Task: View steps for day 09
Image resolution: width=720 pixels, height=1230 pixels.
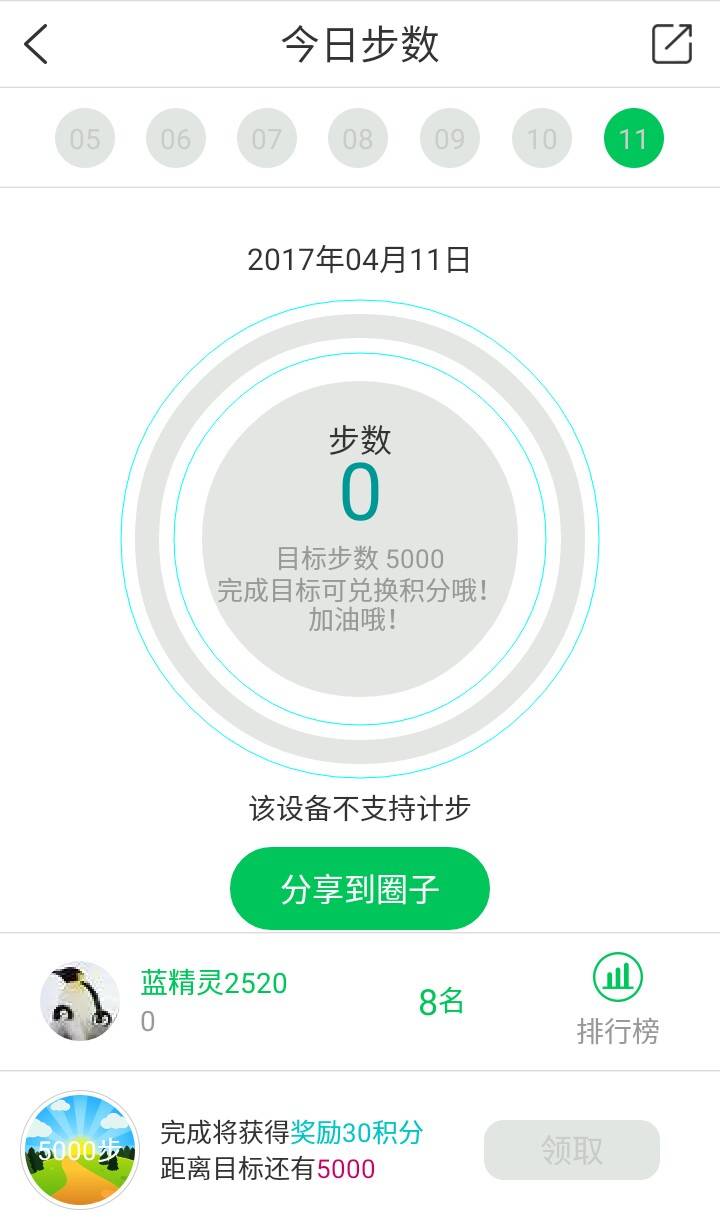Action: pyautogui.click(x=450, y=138)
